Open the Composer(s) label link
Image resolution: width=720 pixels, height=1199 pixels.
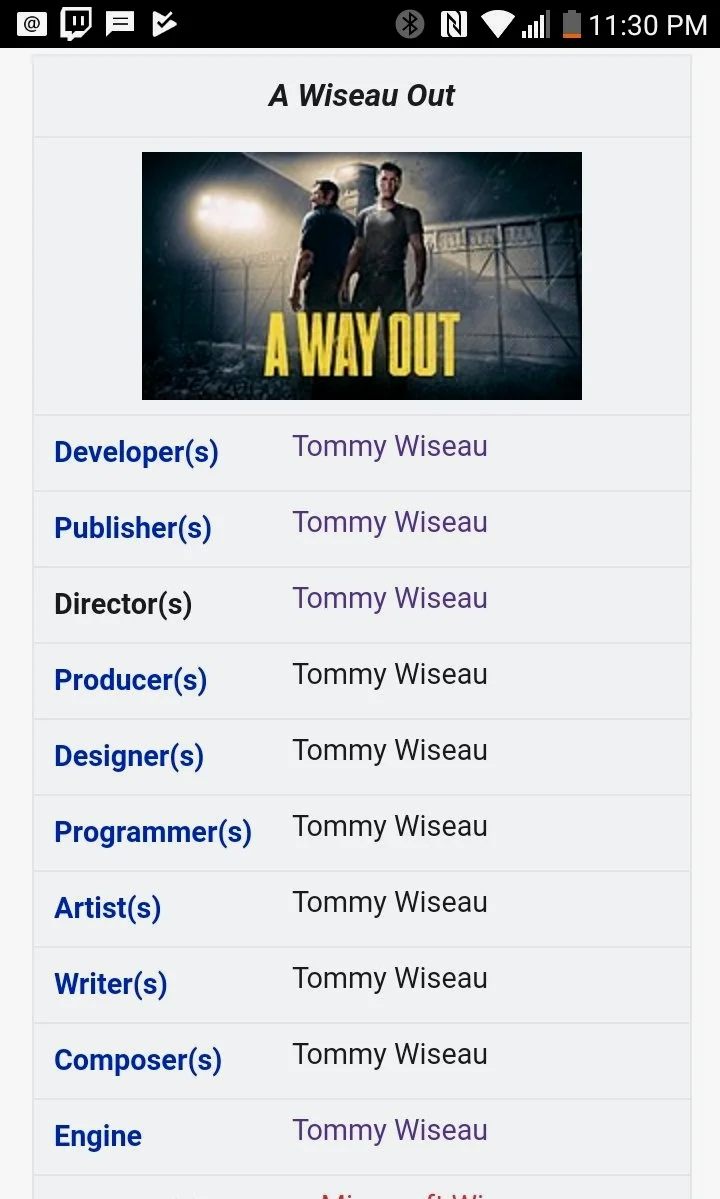point(138,1060)
